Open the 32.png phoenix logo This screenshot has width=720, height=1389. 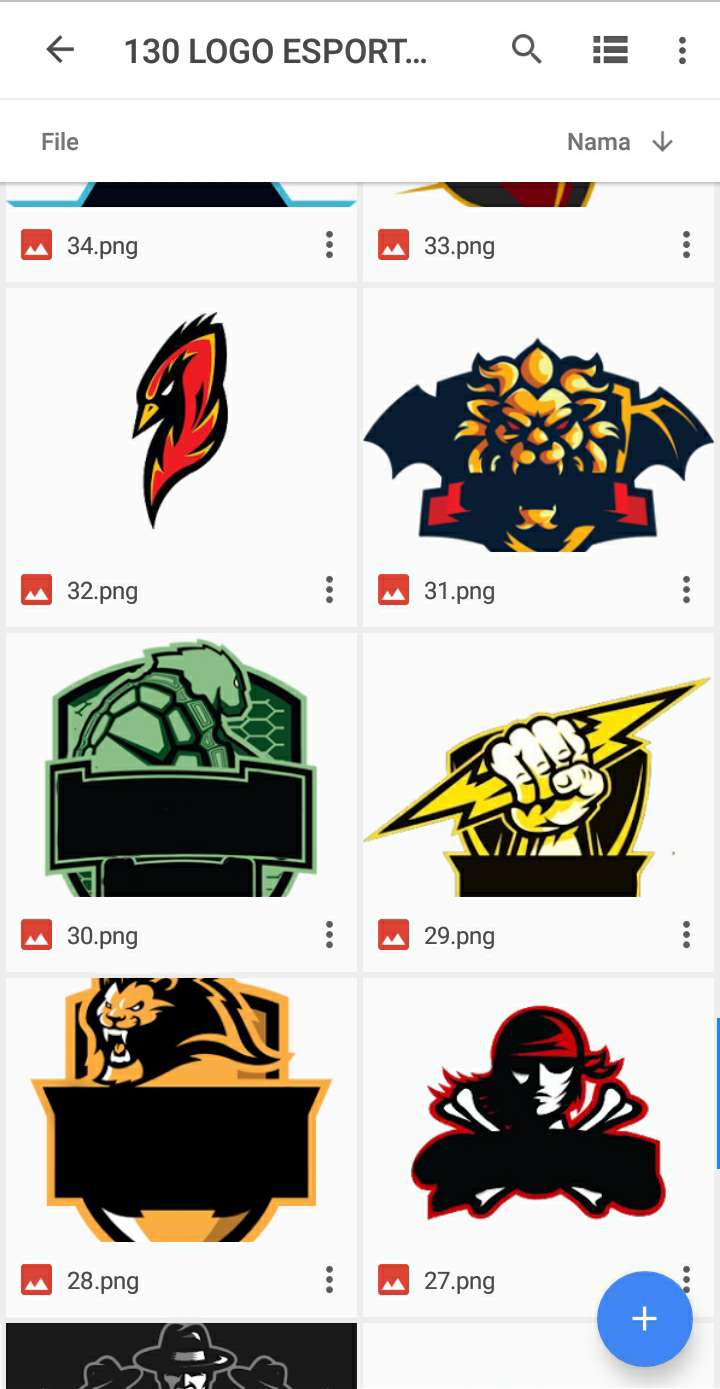click(x=181, y=420)
